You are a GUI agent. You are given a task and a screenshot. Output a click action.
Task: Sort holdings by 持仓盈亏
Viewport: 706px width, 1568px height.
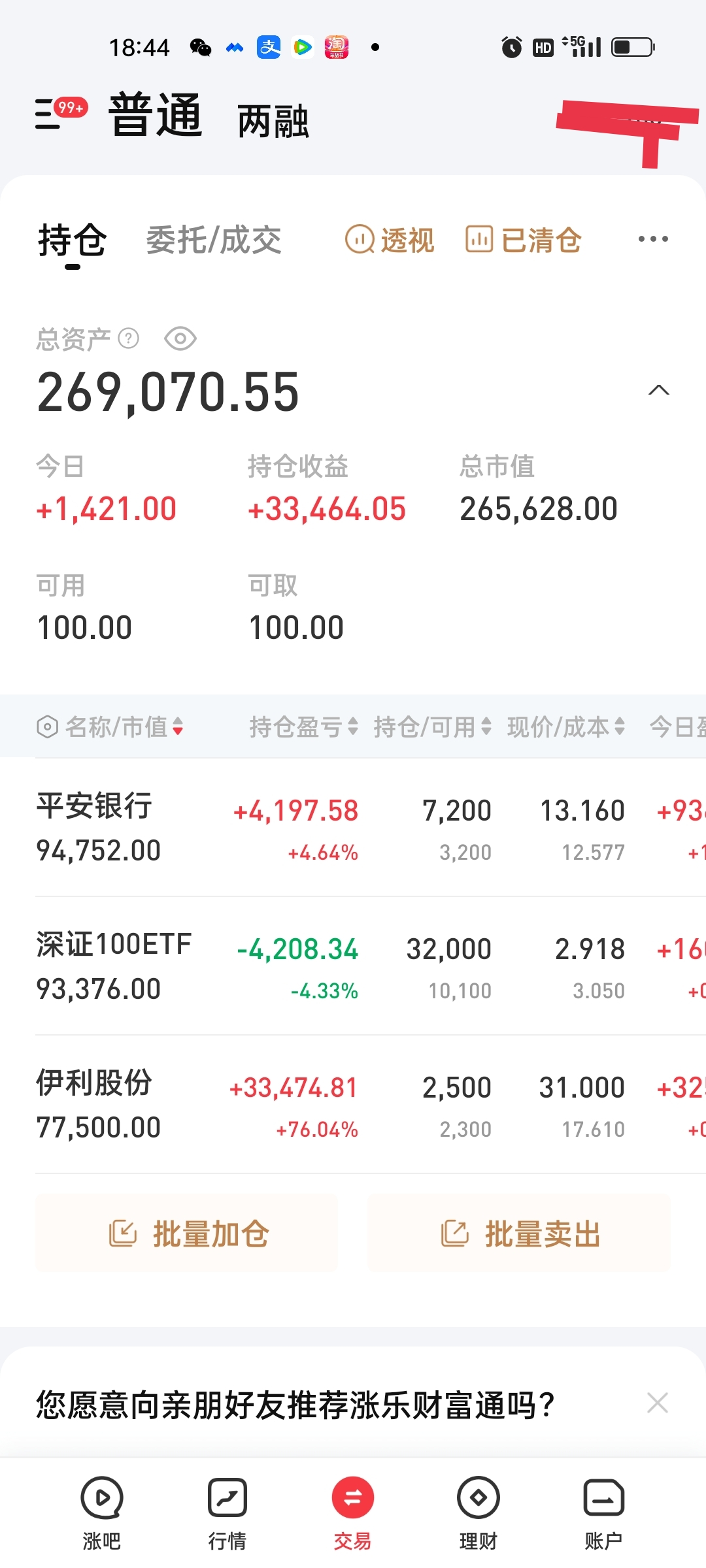pyautogui.click(x=303, y=727)
